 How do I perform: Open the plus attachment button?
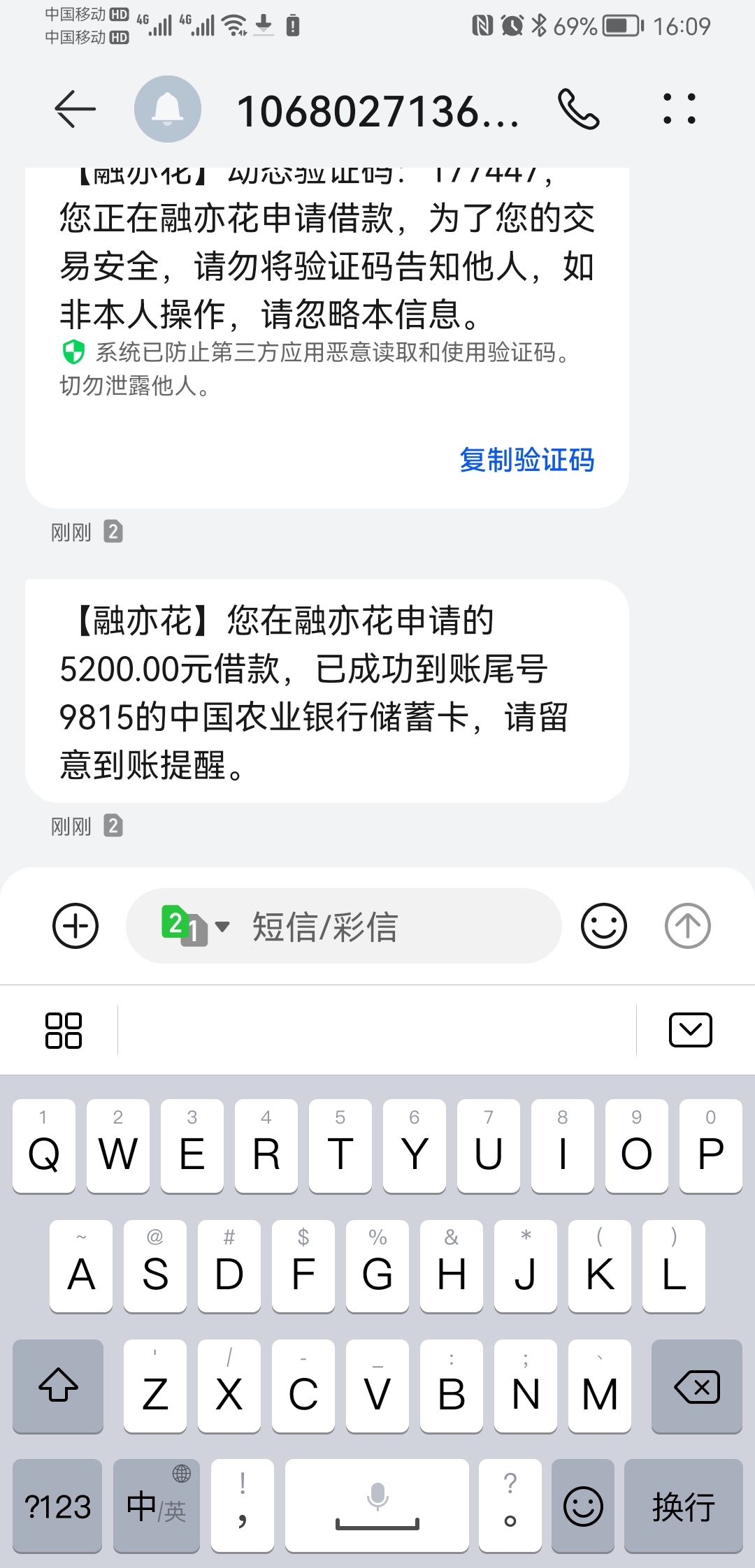[x=75, y=926]
